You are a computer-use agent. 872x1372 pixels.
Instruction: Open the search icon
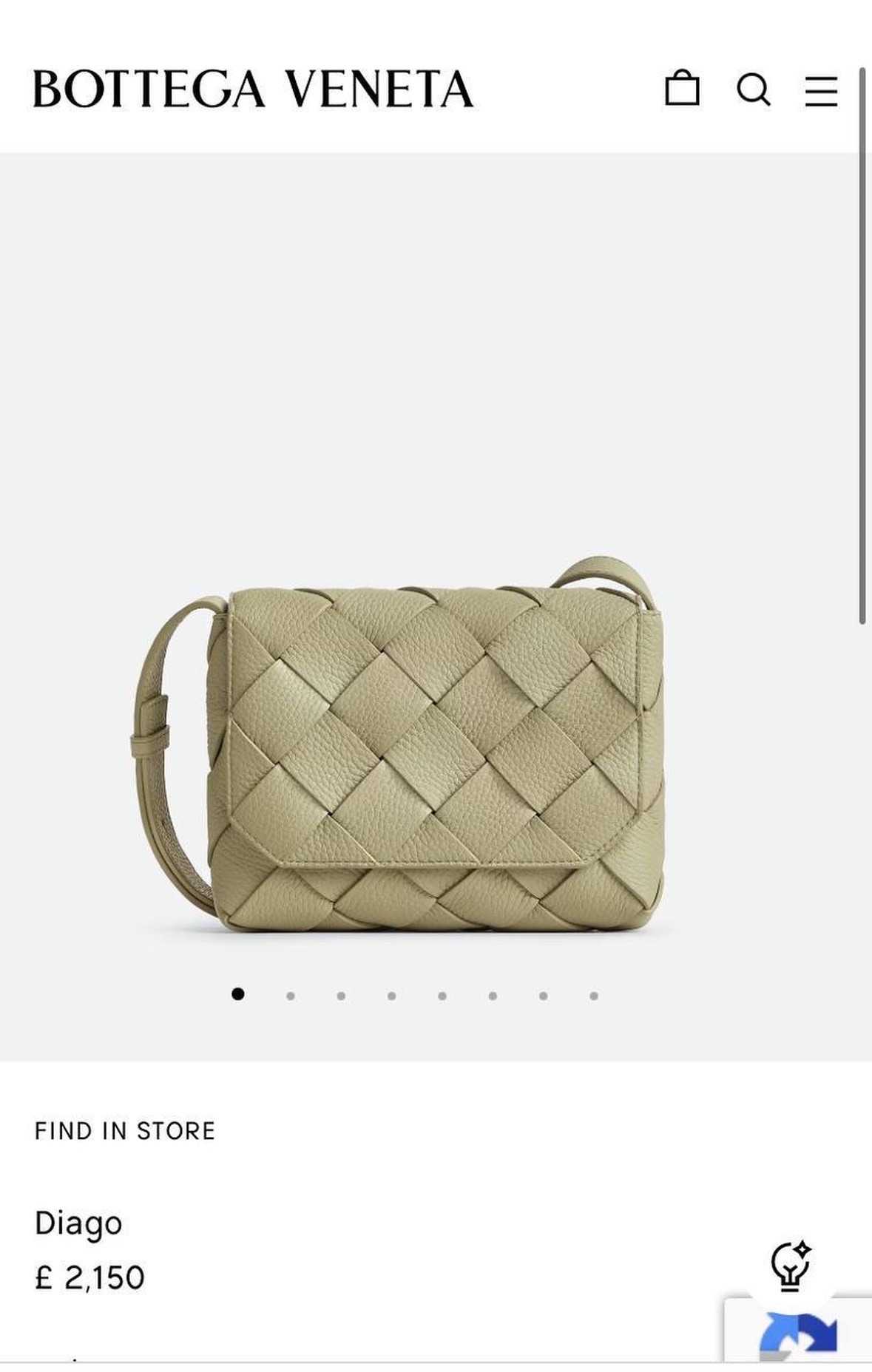coord(754,89)
